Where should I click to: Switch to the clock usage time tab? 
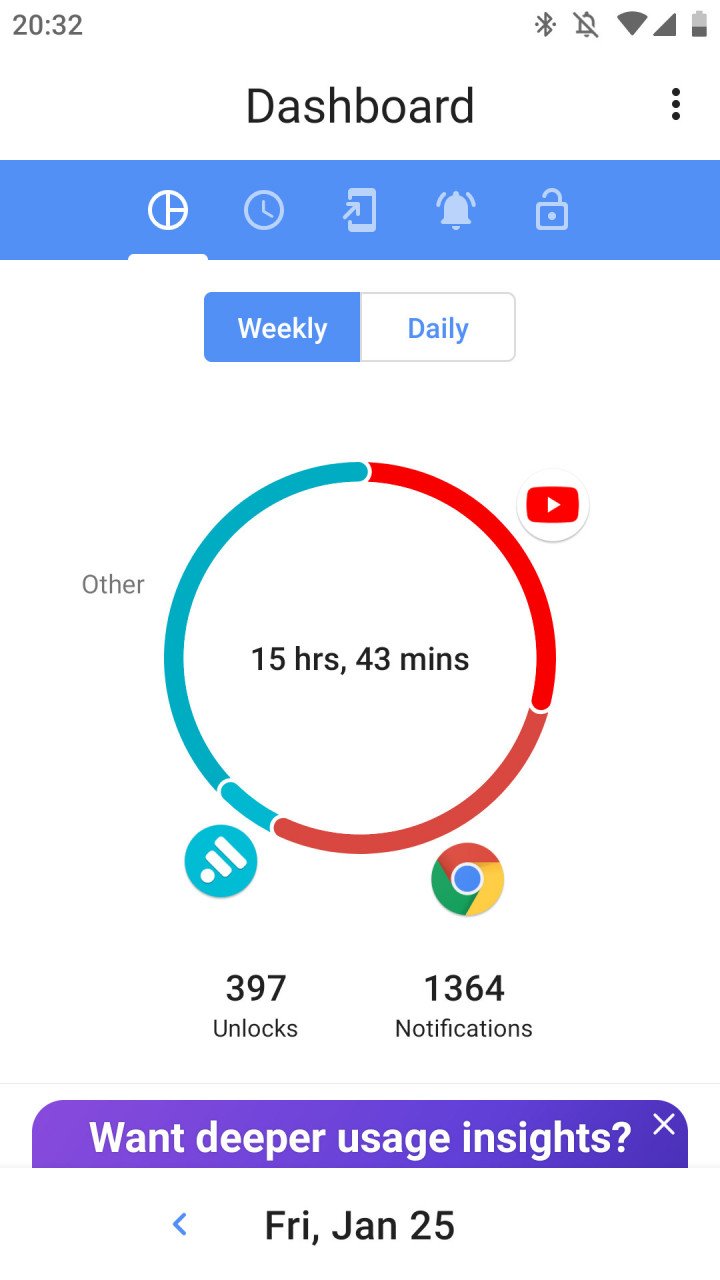point(264,210)
